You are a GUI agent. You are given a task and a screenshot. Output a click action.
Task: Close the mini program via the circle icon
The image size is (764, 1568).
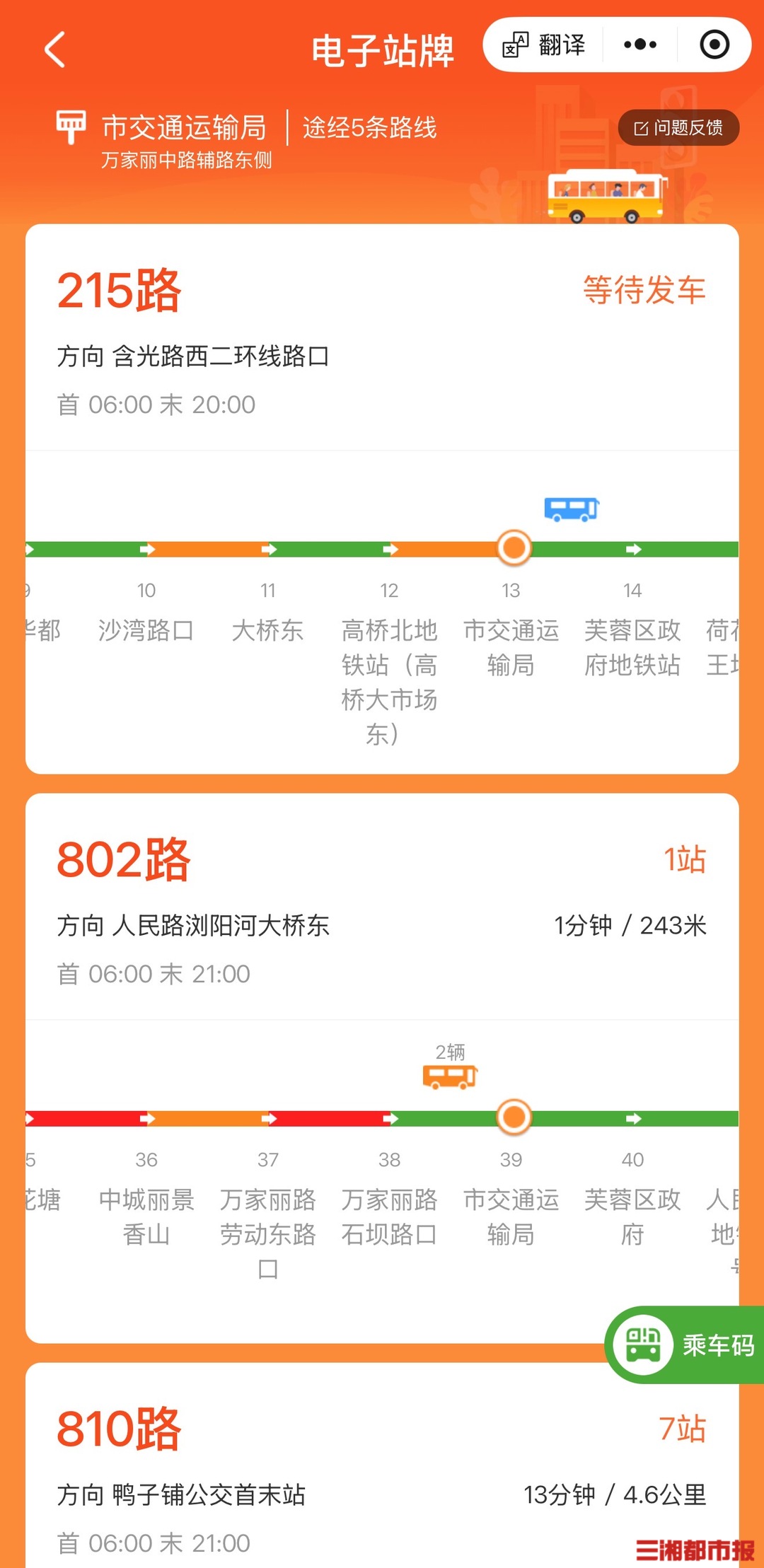pyautogui.click(x=714, y=45)
